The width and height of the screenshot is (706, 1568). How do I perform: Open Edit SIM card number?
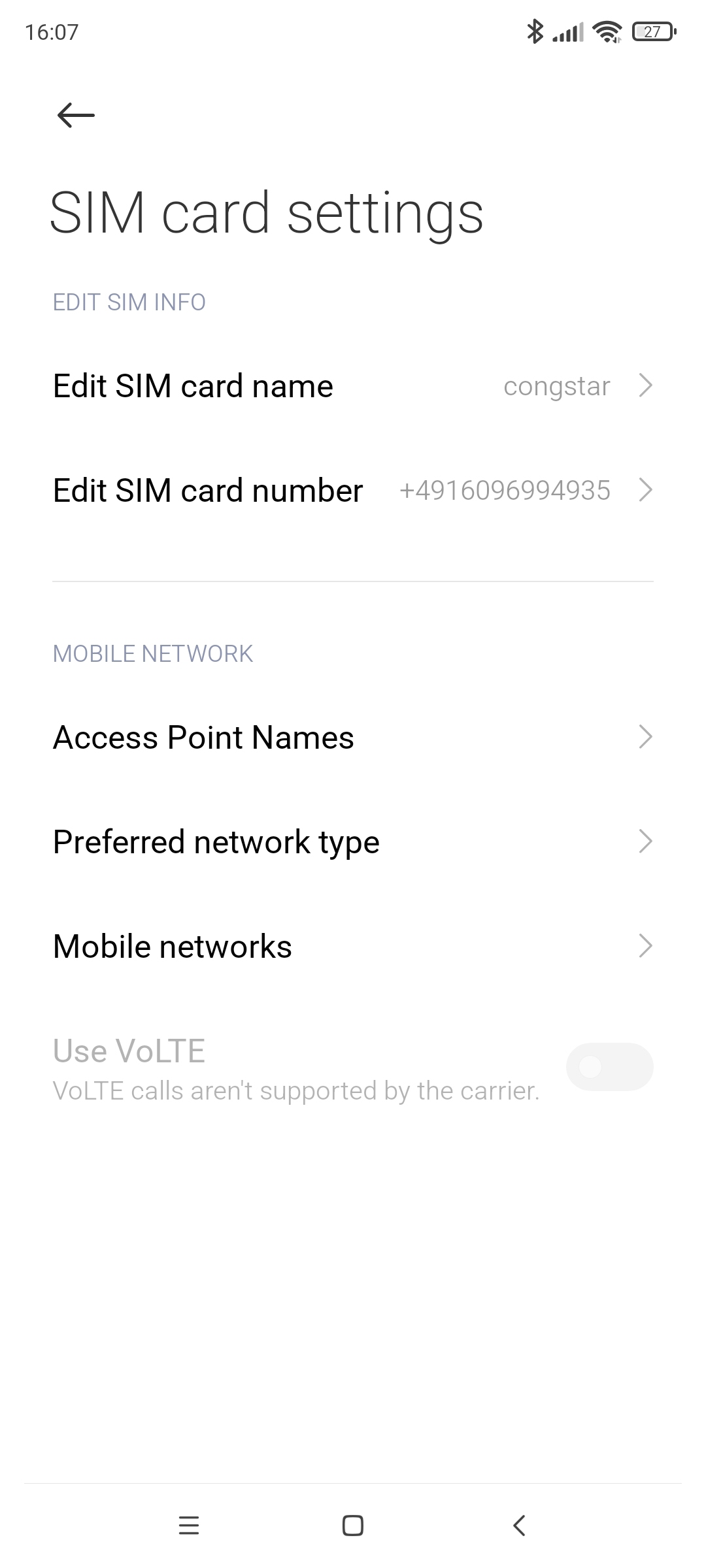(353, 490)
